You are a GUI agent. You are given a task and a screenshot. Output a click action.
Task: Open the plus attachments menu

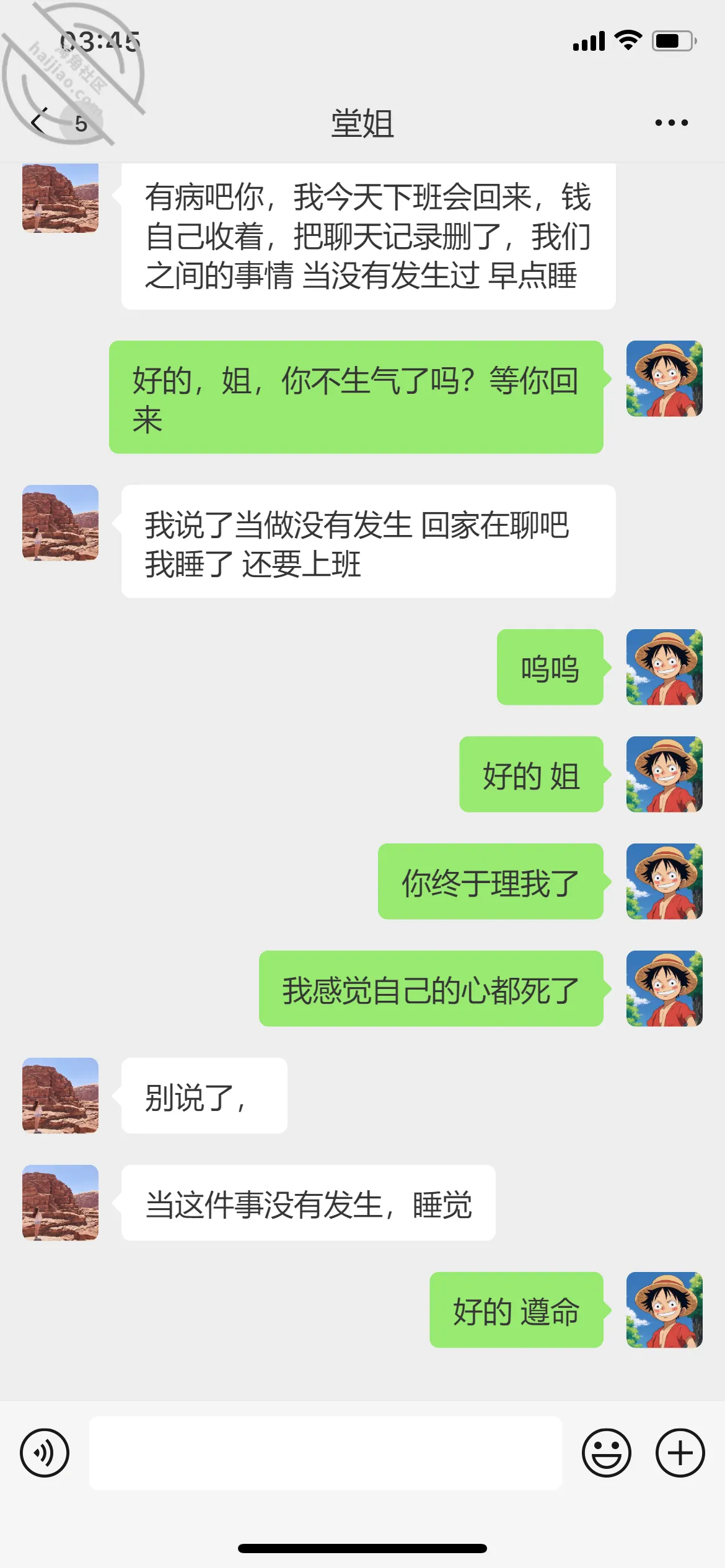(680, 1453)
